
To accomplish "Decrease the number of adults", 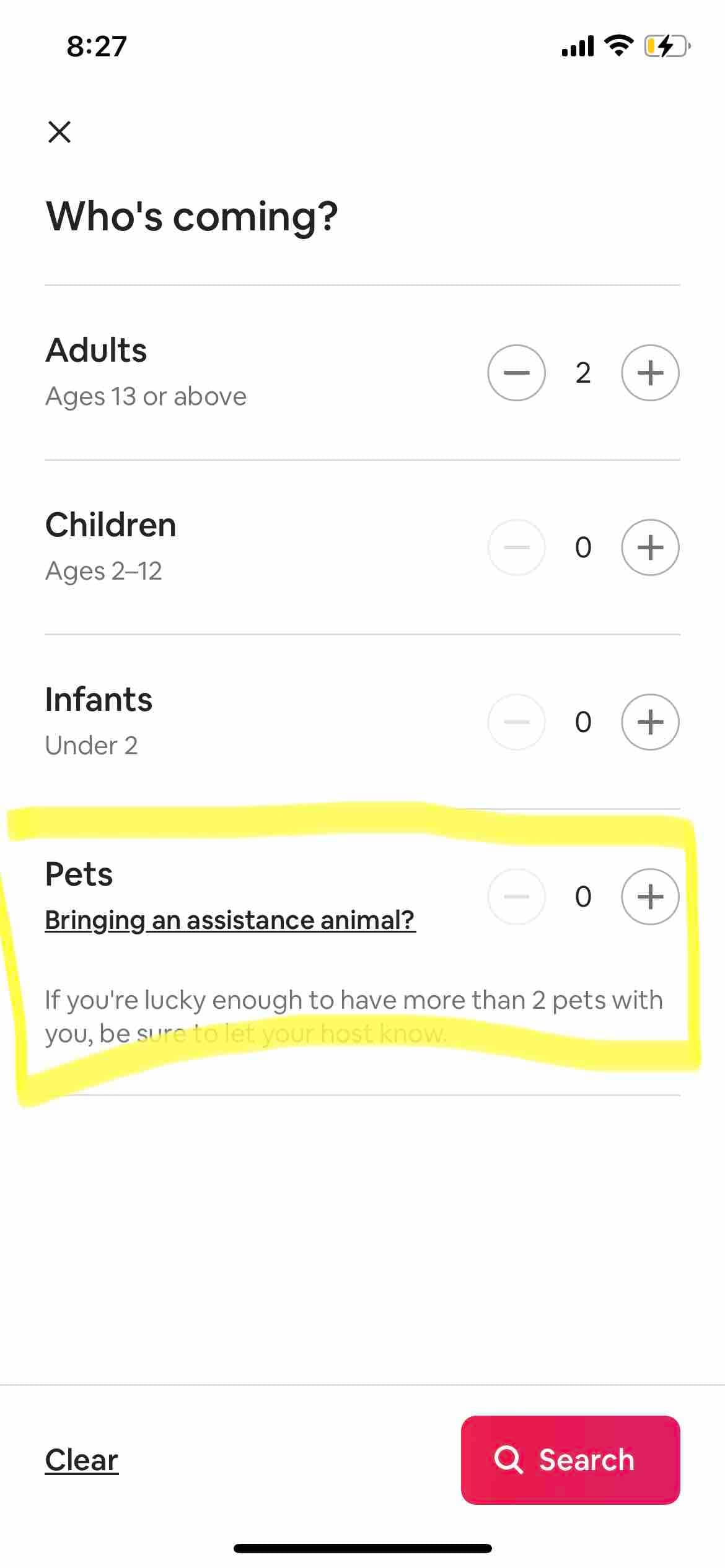I will [x=516, y=373].
